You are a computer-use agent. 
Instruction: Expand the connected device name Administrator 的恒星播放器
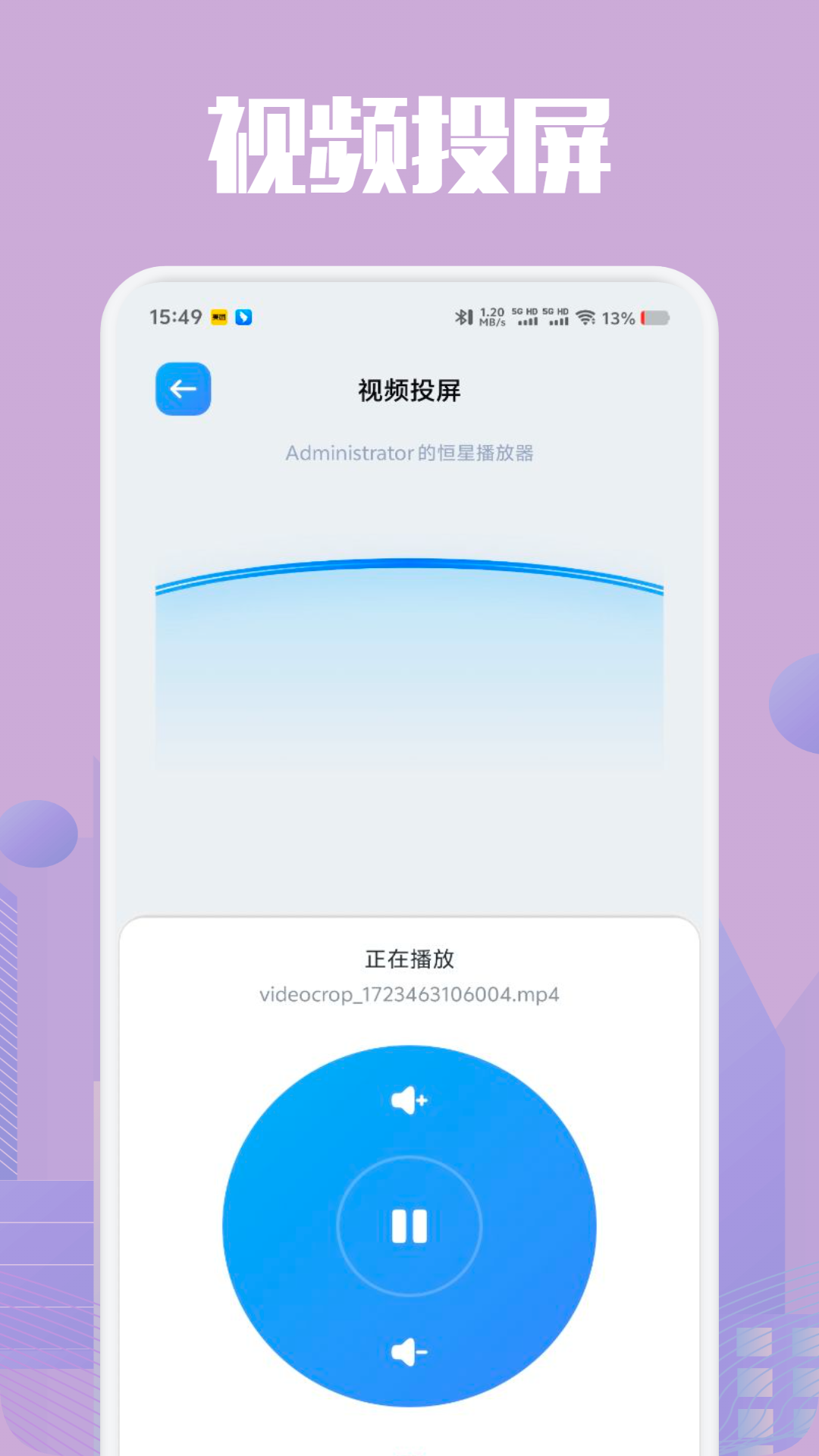[409, 453]
